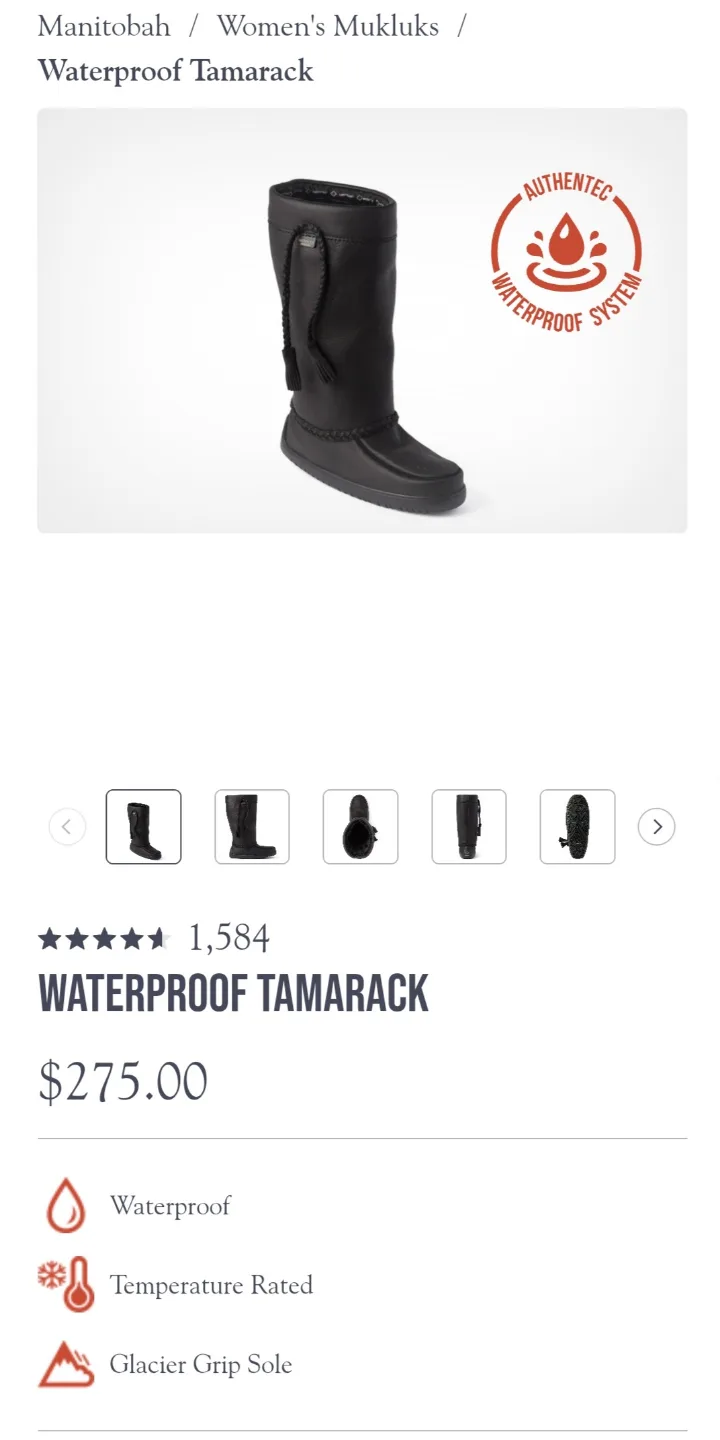The image size is (720, 1440).
Task: Navigate to Women's Mukluks breadcrumb
Action: [x=330, y=26]
